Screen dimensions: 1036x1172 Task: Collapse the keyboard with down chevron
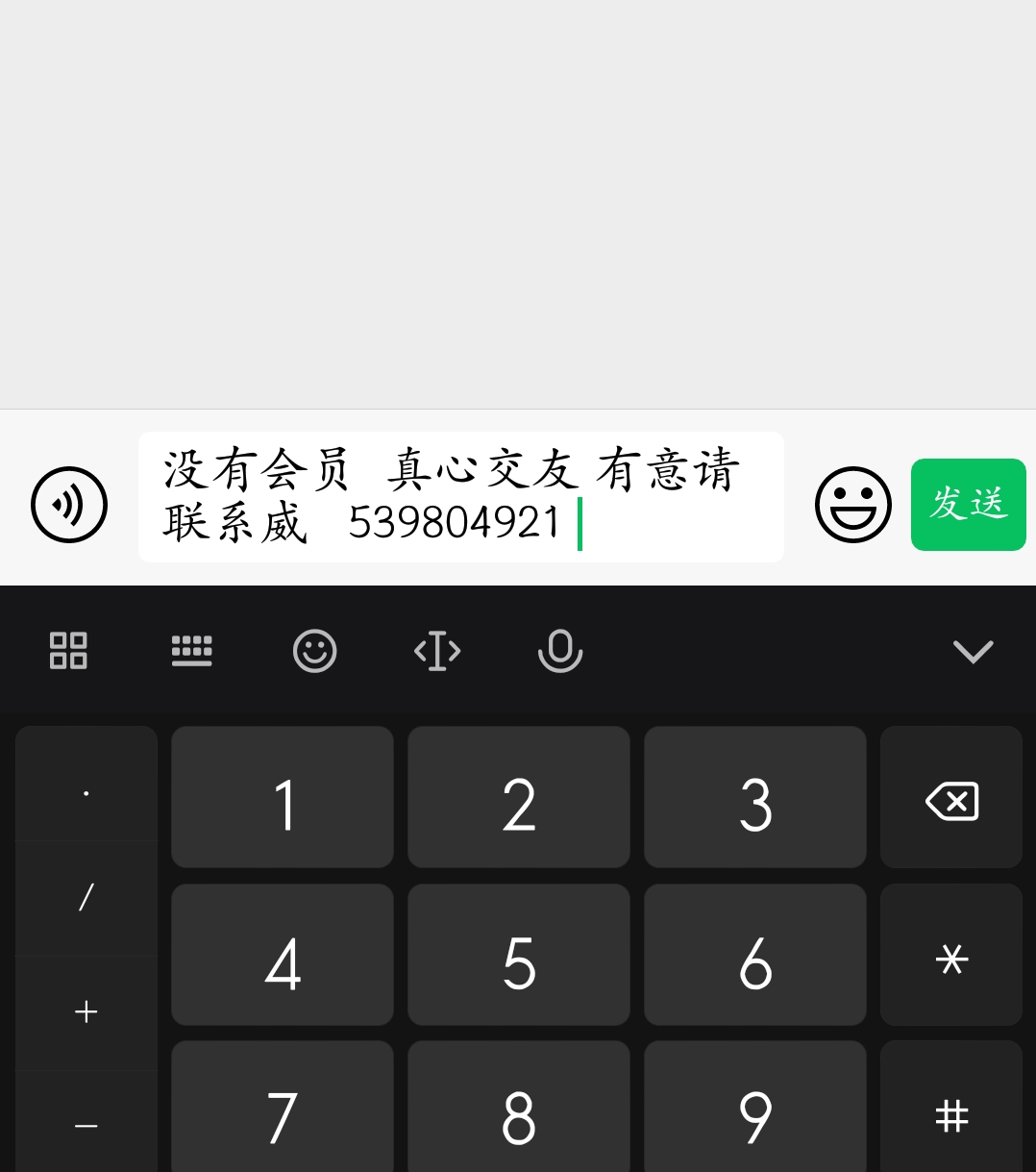coord(973,651)
